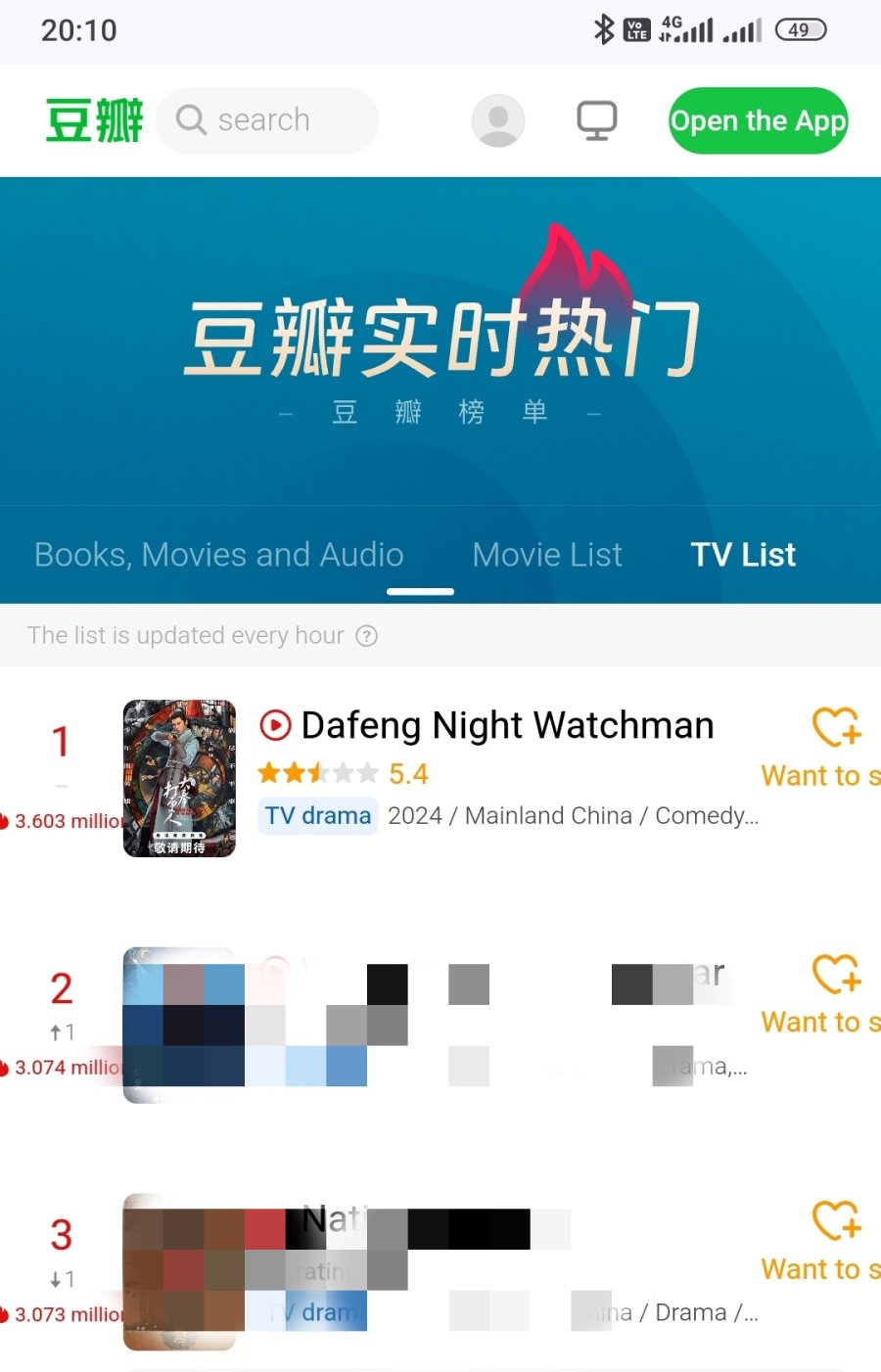This screenshot has height=1372, width=881.
Task: Switch to the Movie List tab
Action: (547, 555)
